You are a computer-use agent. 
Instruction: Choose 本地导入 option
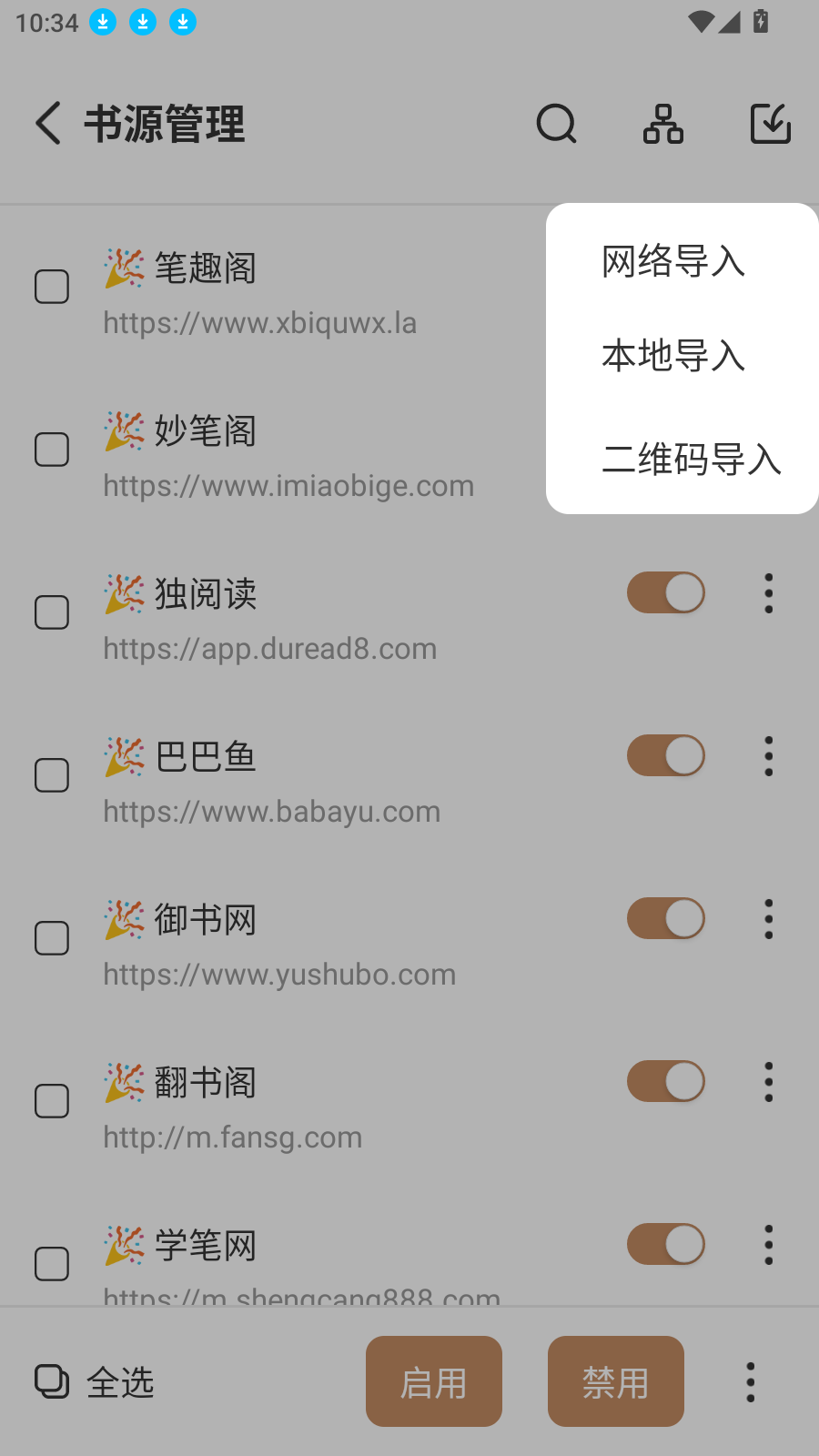click(x=673, y=356)
